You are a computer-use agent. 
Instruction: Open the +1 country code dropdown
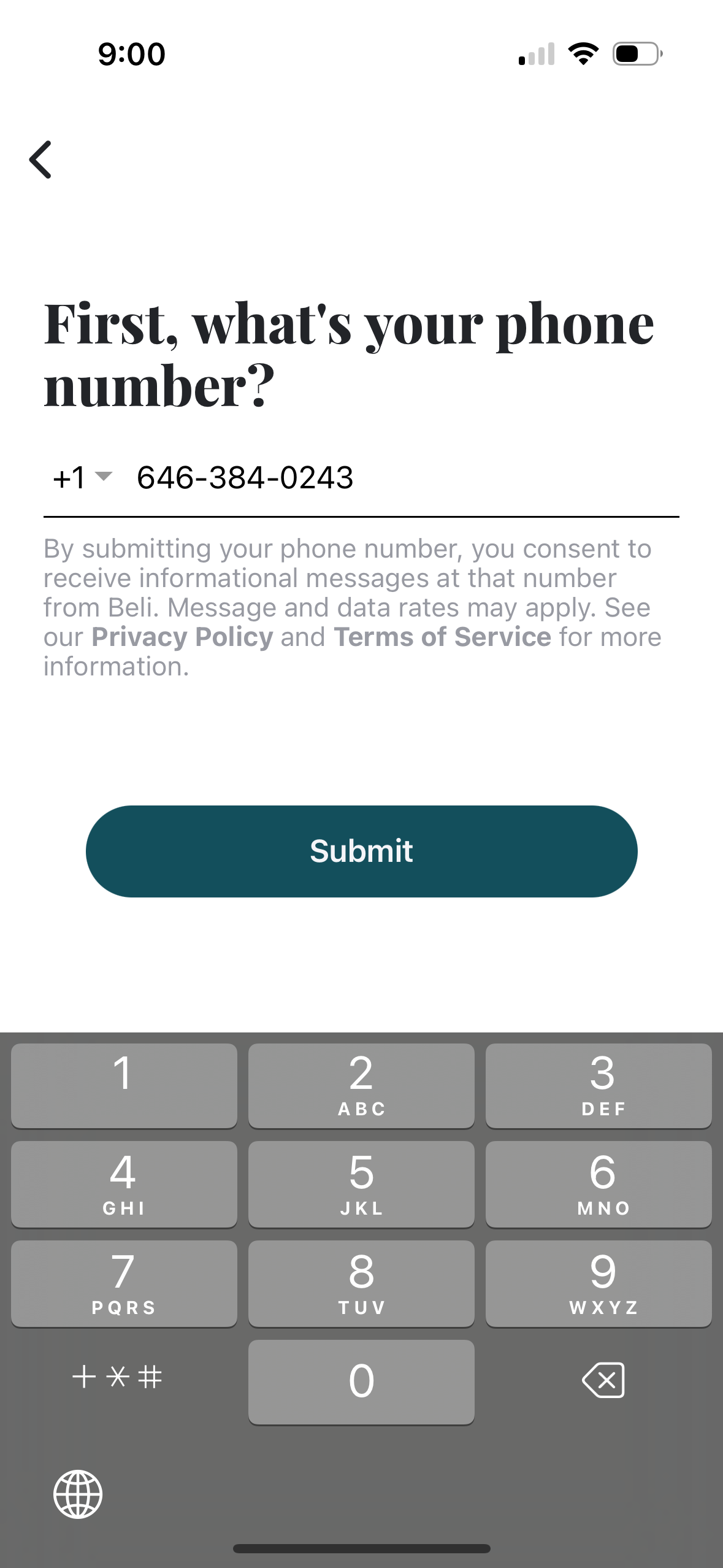[x=82, y=477]
